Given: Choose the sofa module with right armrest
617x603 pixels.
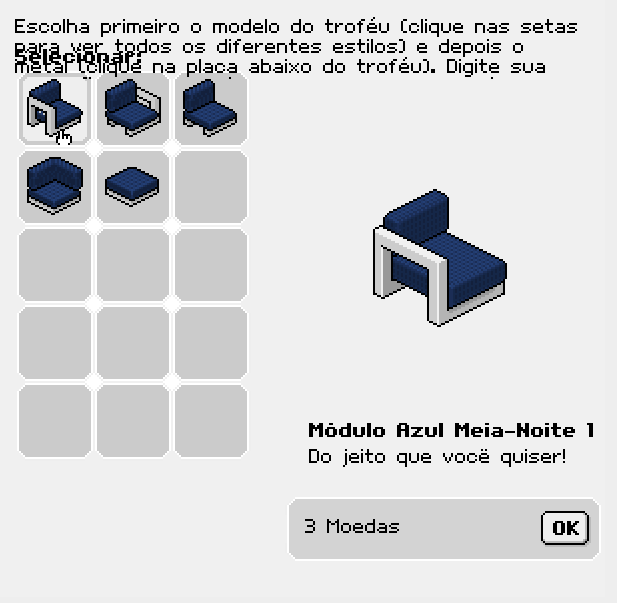Looking at the screenshot, I should tap(132, 108).
